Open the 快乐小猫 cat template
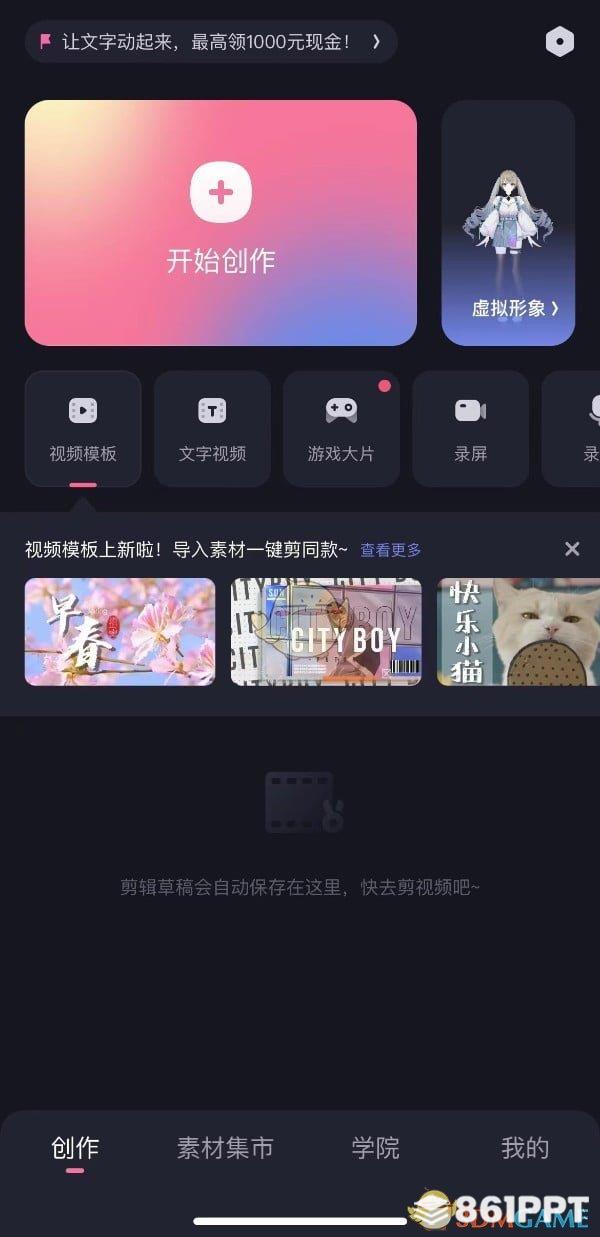600x1237 pixels. (x=518, y=631)
